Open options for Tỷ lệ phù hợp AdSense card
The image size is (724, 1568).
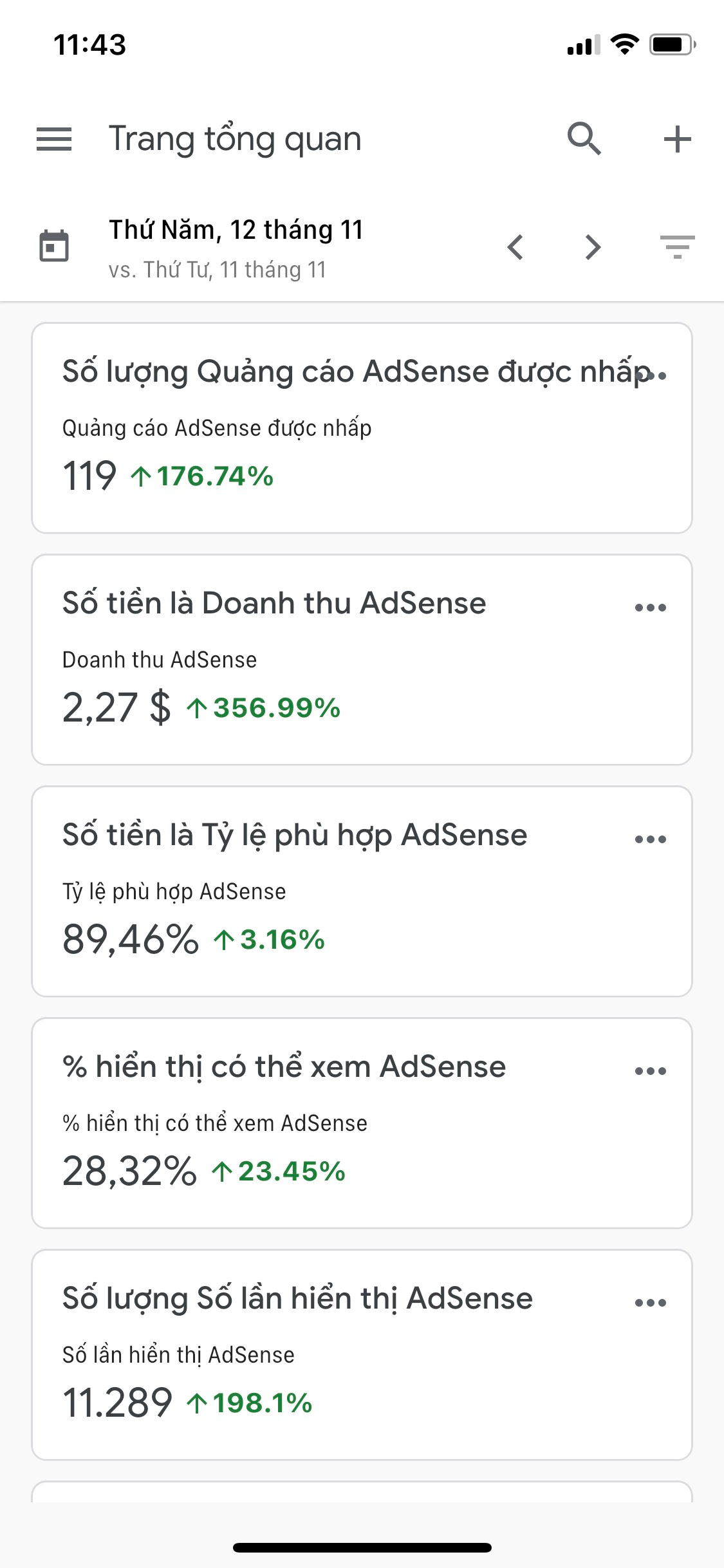(650, 839)
